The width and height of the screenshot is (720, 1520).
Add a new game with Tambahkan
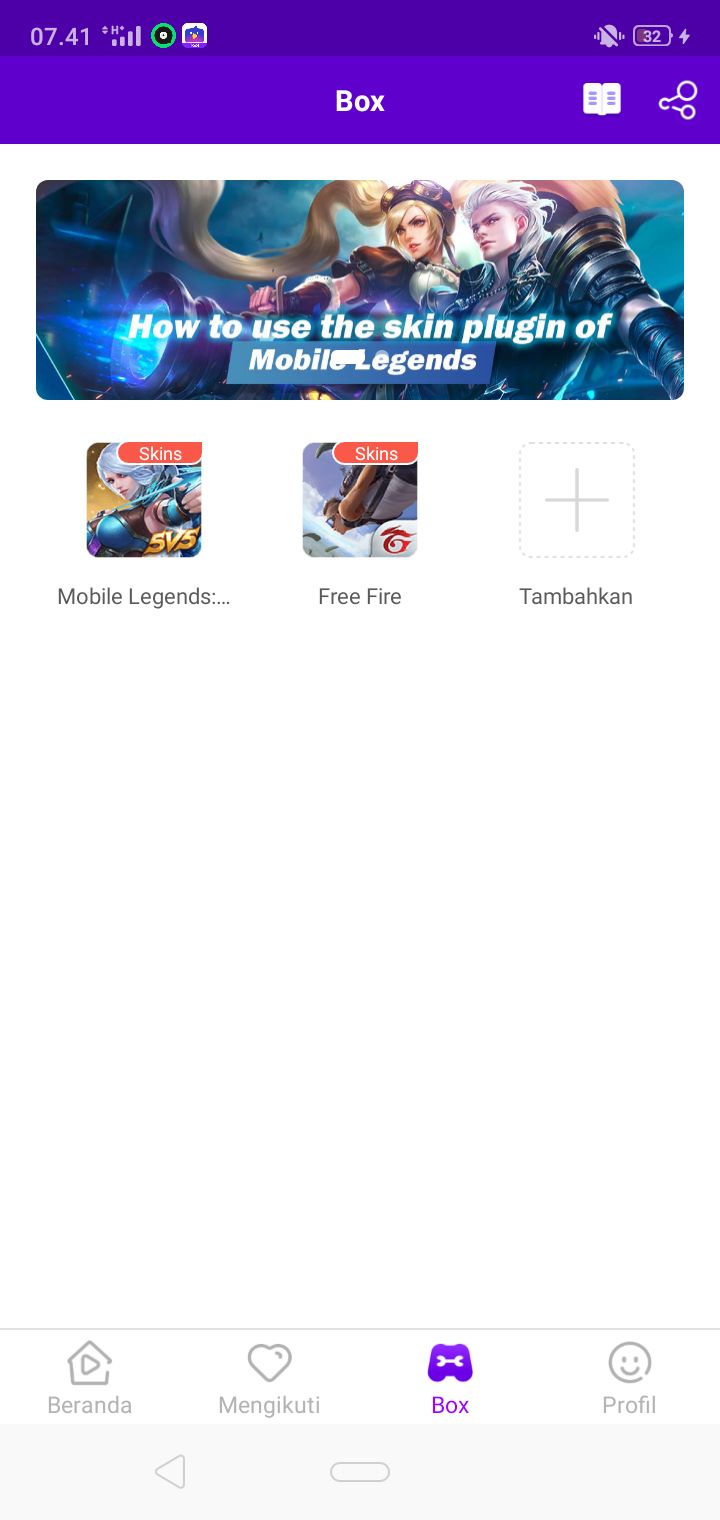click(576, 500)
